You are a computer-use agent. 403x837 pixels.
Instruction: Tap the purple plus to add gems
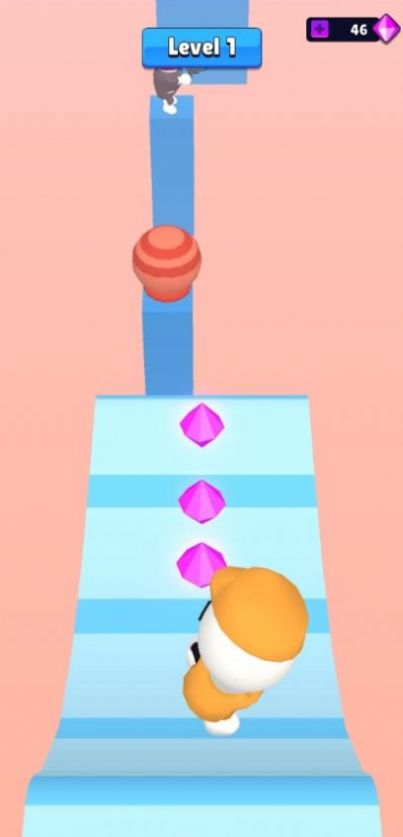[320, 29]
